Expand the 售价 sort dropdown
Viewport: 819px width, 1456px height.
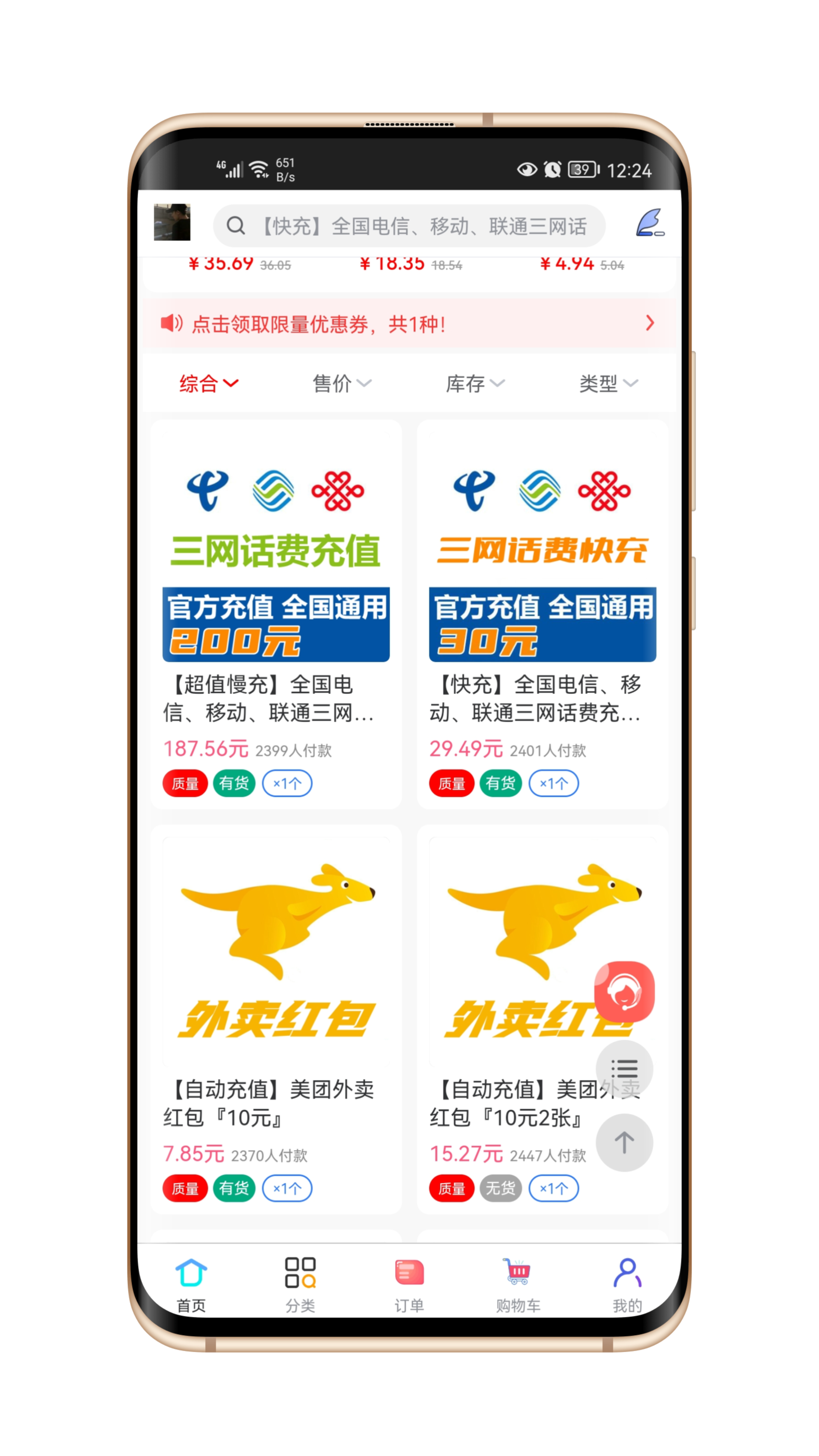[x=341, y=384]
